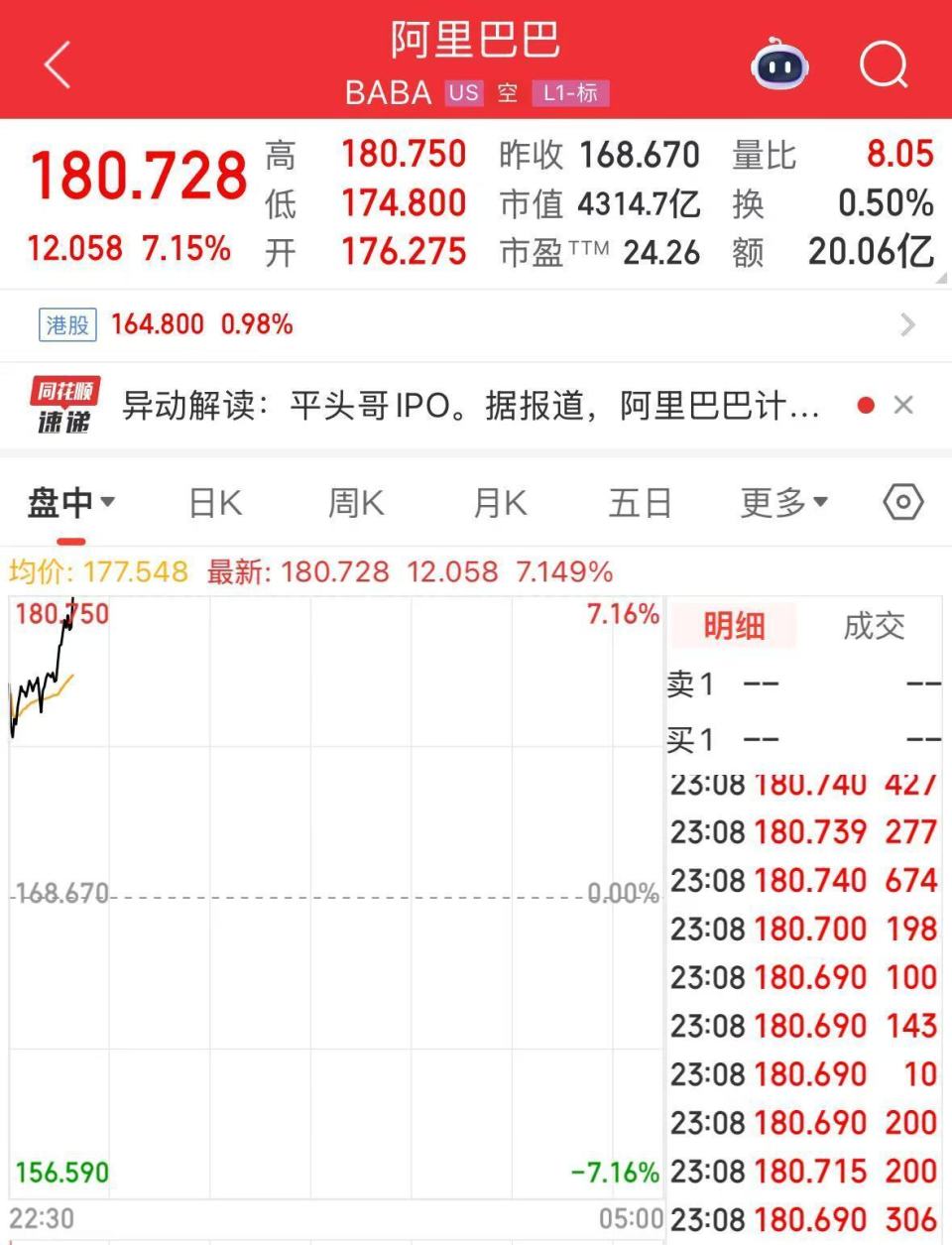Screen dimensions: 952x1245
Task: Tap the red unread dot on the news bar
Action: 866,405
